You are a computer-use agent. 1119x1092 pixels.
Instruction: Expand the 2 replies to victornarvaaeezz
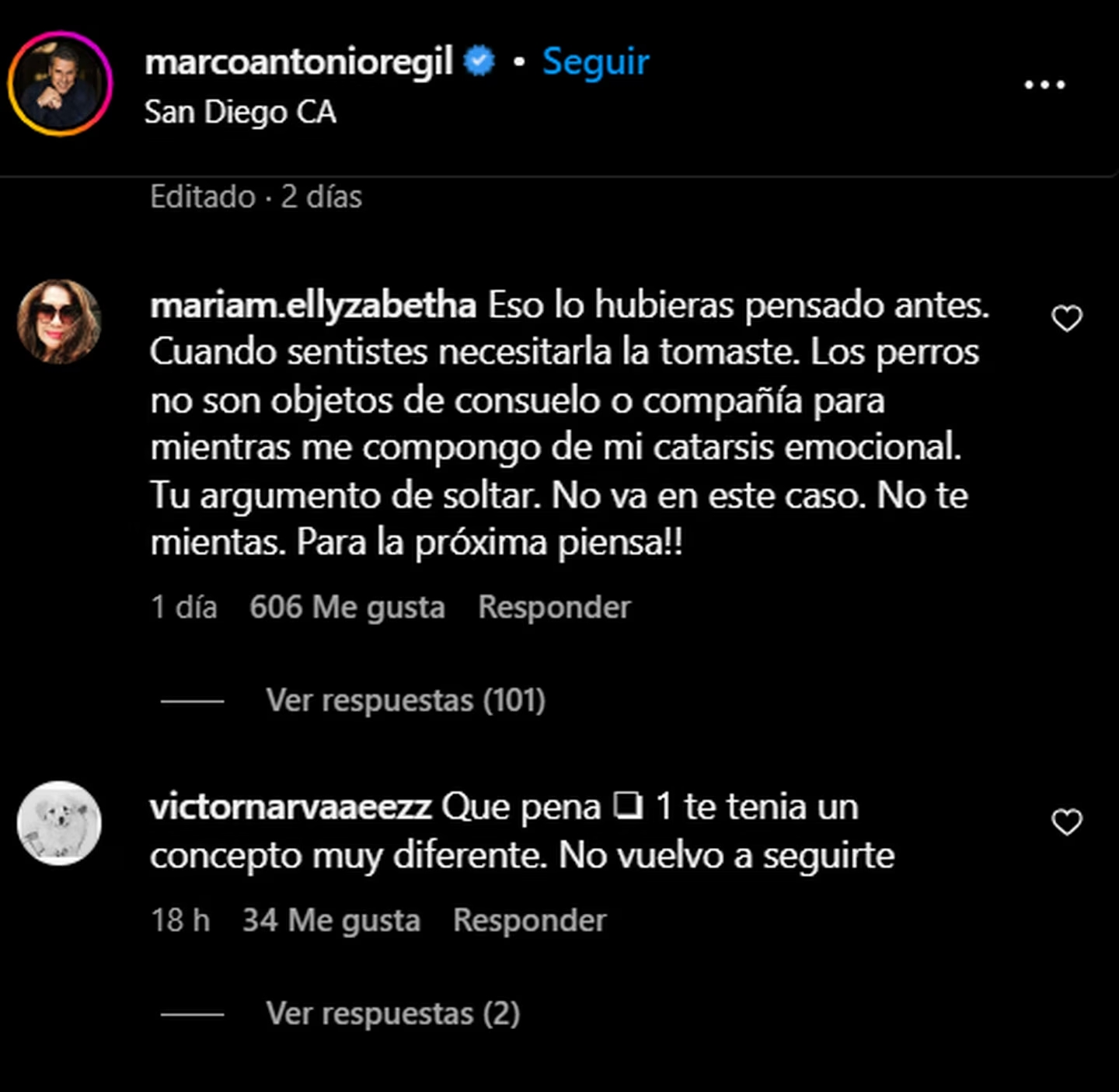pos(392,1014)
